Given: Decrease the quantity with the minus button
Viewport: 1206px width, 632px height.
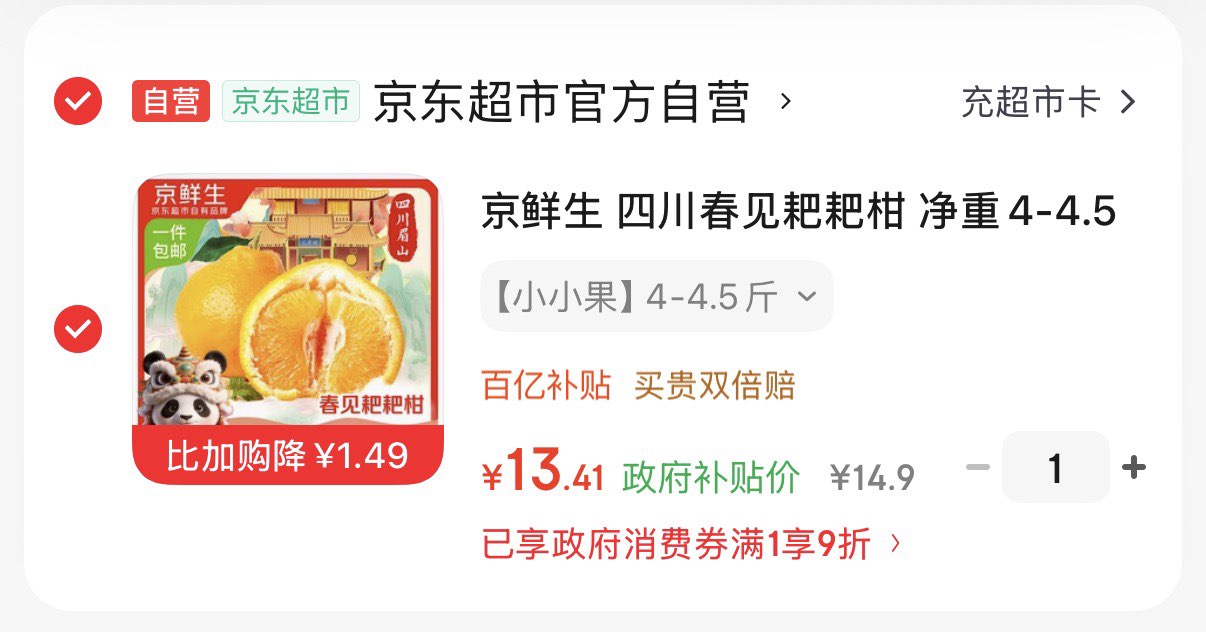Looking at the screenshot, I should 978,467.
